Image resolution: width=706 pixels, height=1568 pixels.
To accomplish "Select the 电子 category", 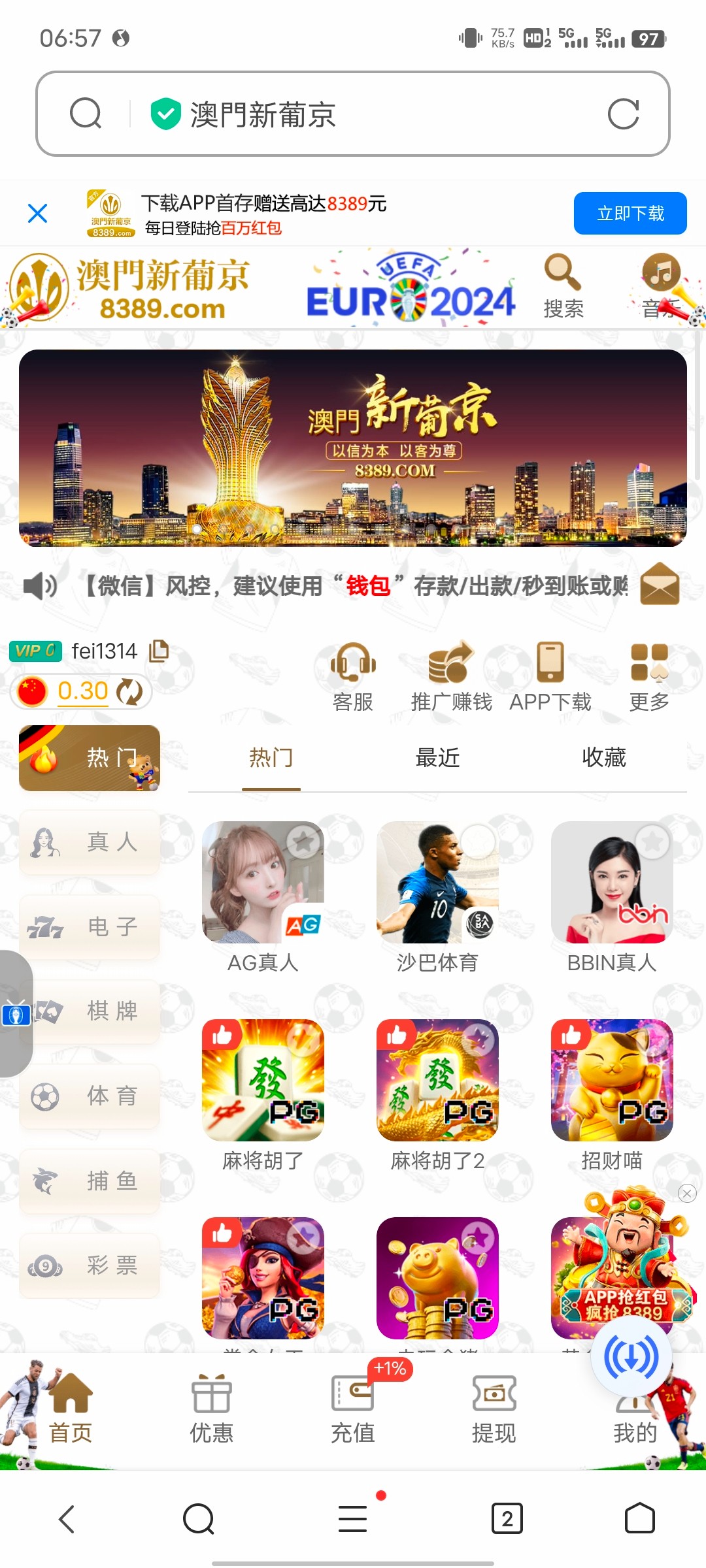I will pyautogui.click(x=90, y=926).
